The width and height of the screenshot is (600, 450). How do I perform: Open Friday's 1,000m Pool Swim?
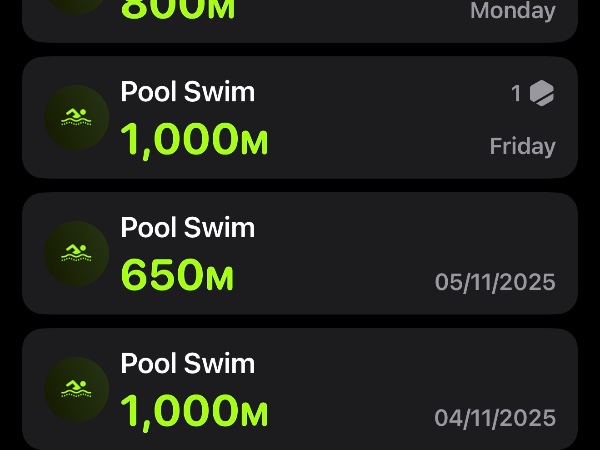(300, 118)
